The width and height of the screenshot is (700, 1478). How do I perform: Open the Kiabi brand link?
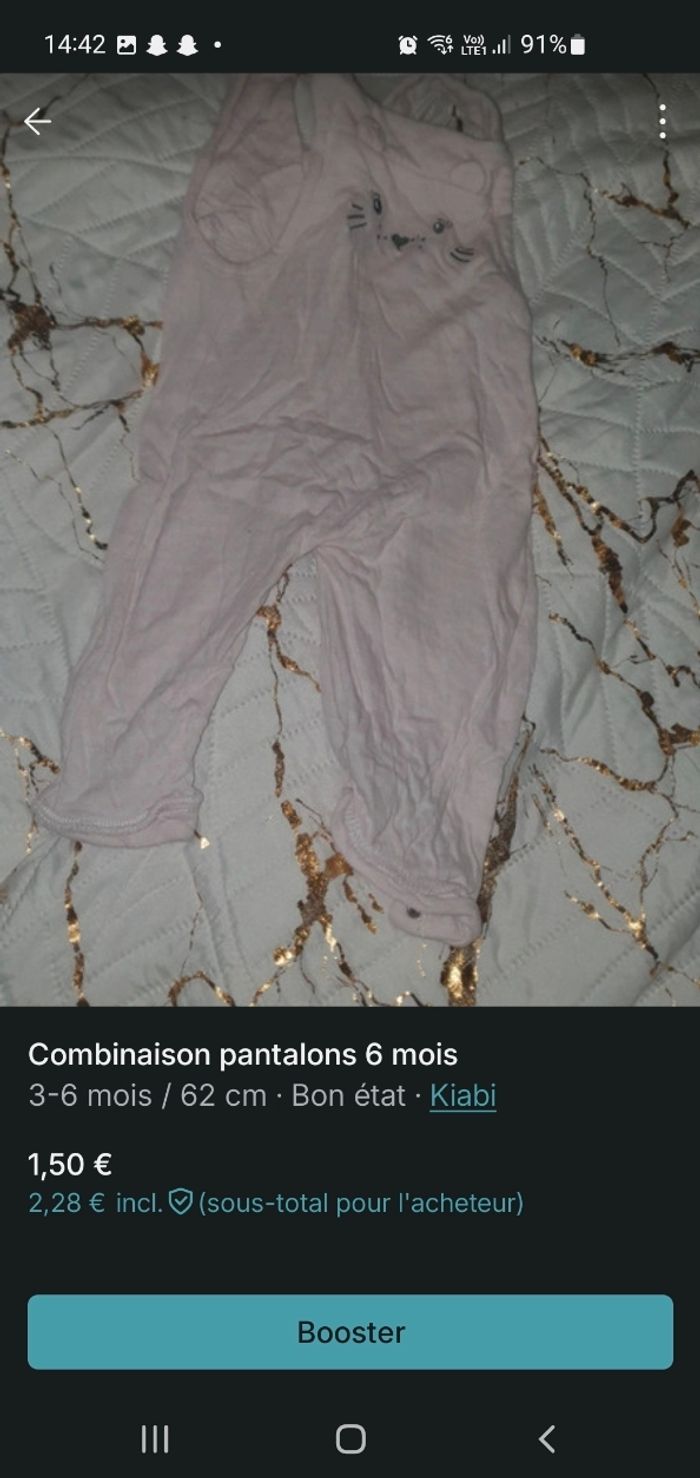tap(462, 1095)
